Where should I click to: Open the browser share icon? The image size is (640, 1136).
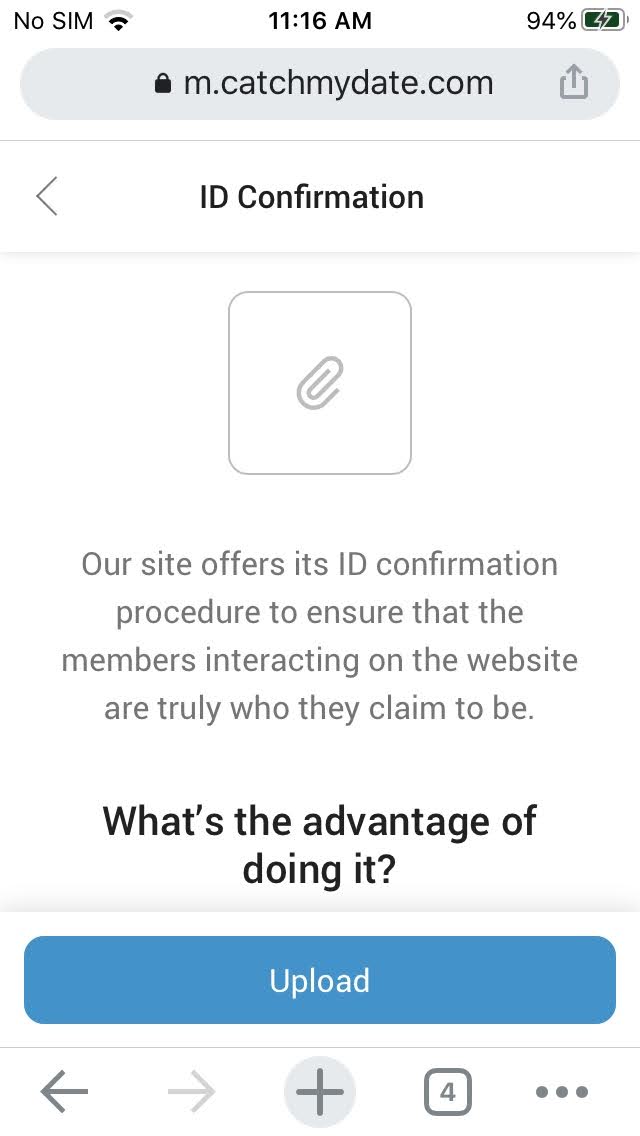(x=573, y=83)
